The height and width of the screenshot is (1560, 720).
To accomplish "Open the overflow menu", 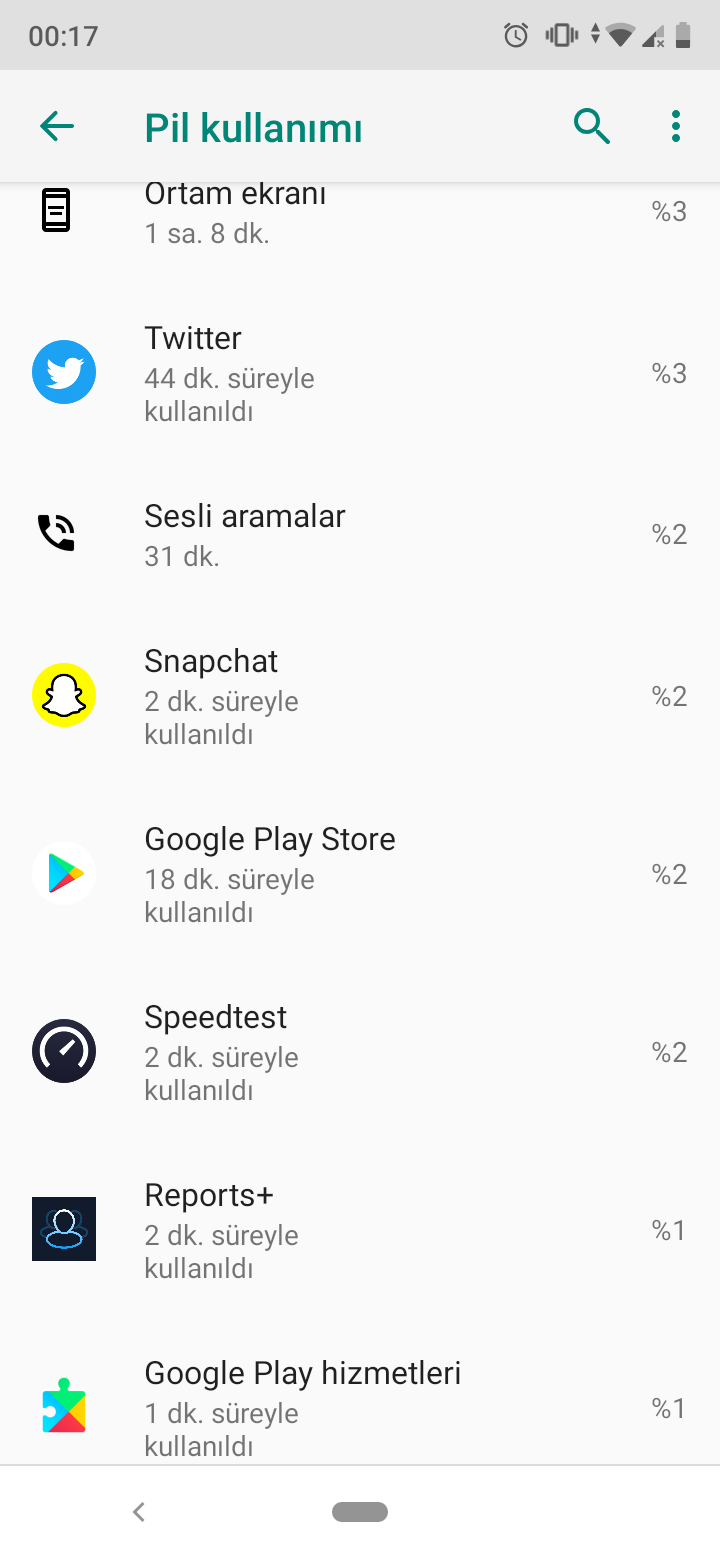I will pyautogui.click(x=676, y=127).
